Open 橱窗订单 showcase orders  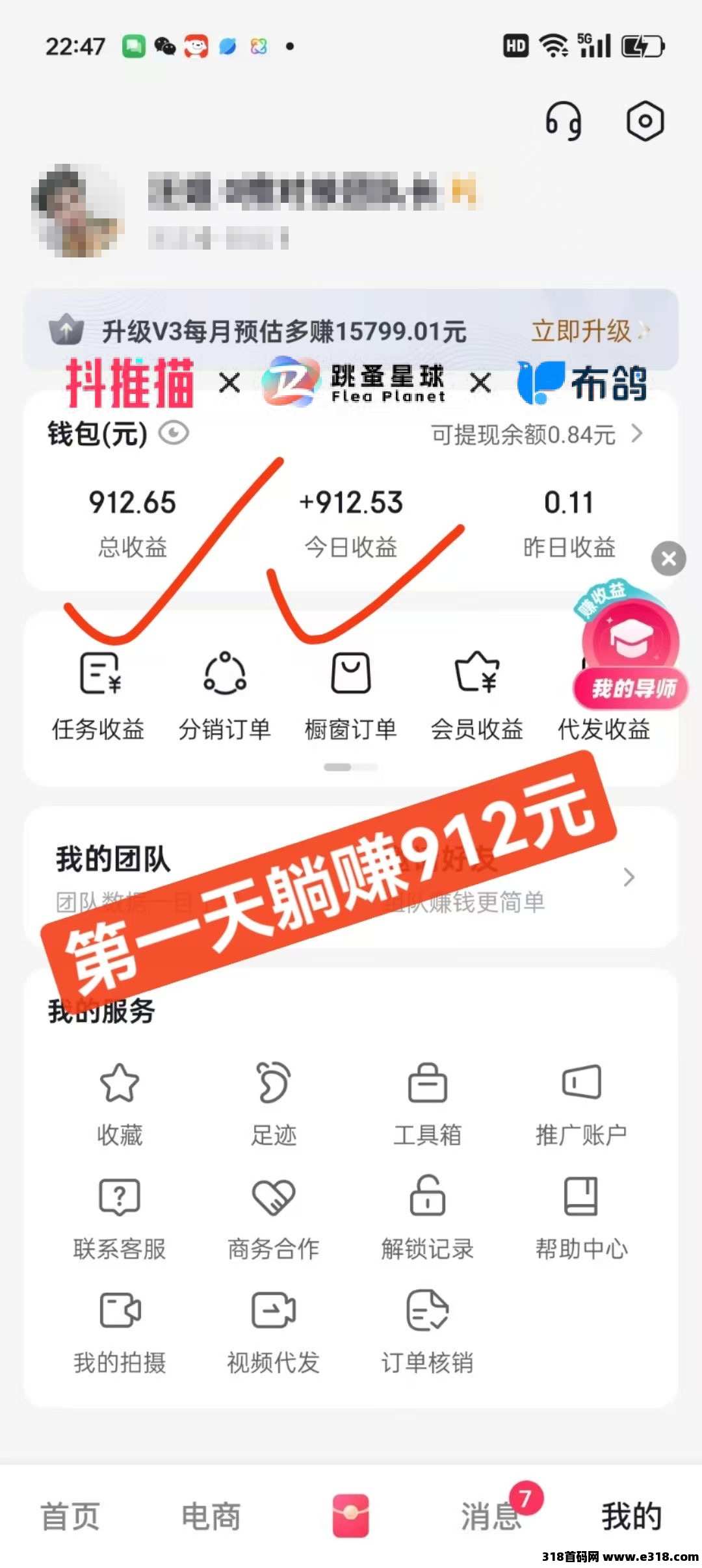pos(351,696)
